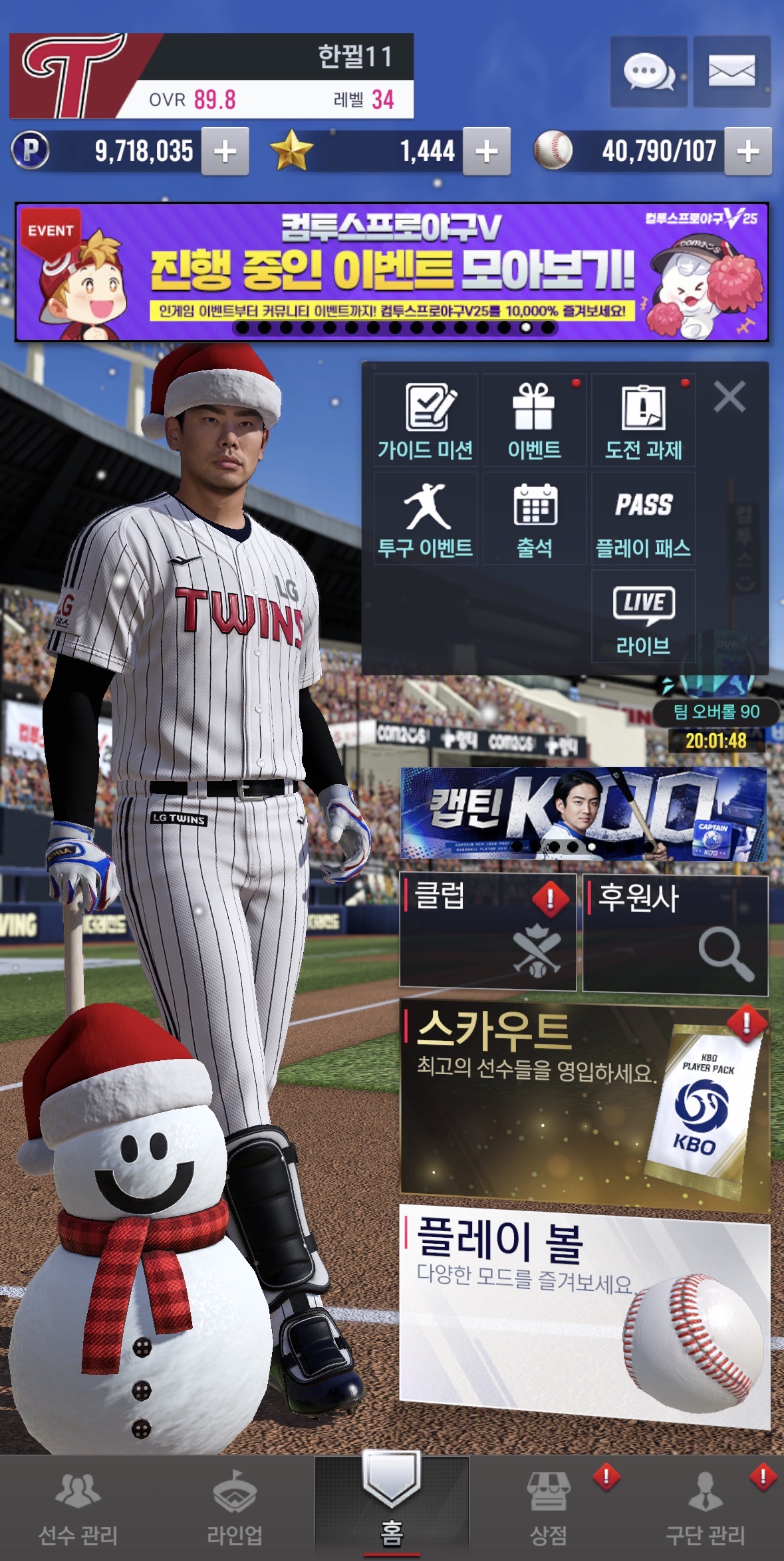Open 플레이 패스

(643, 519)
